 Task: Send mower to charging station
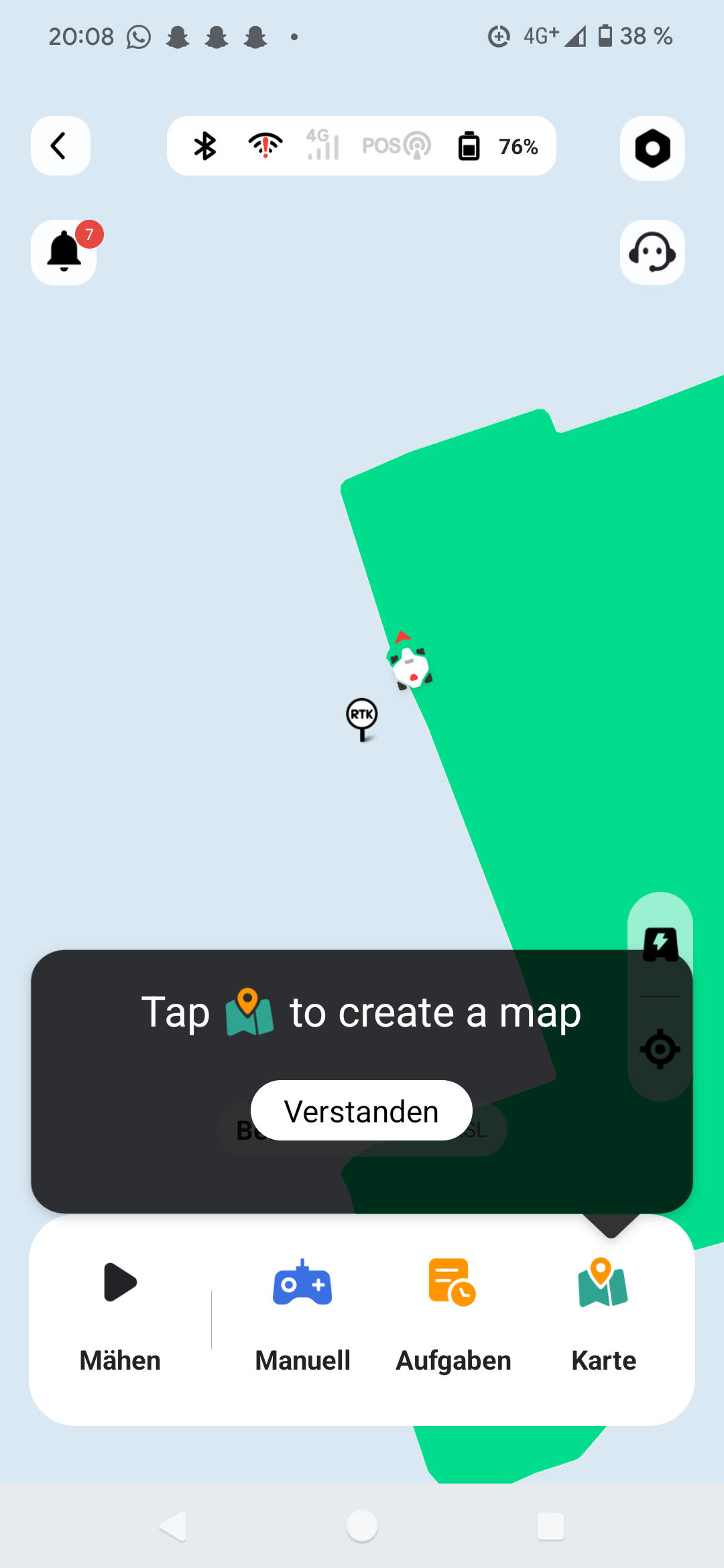pyautogui.click(x=660, y=945)
